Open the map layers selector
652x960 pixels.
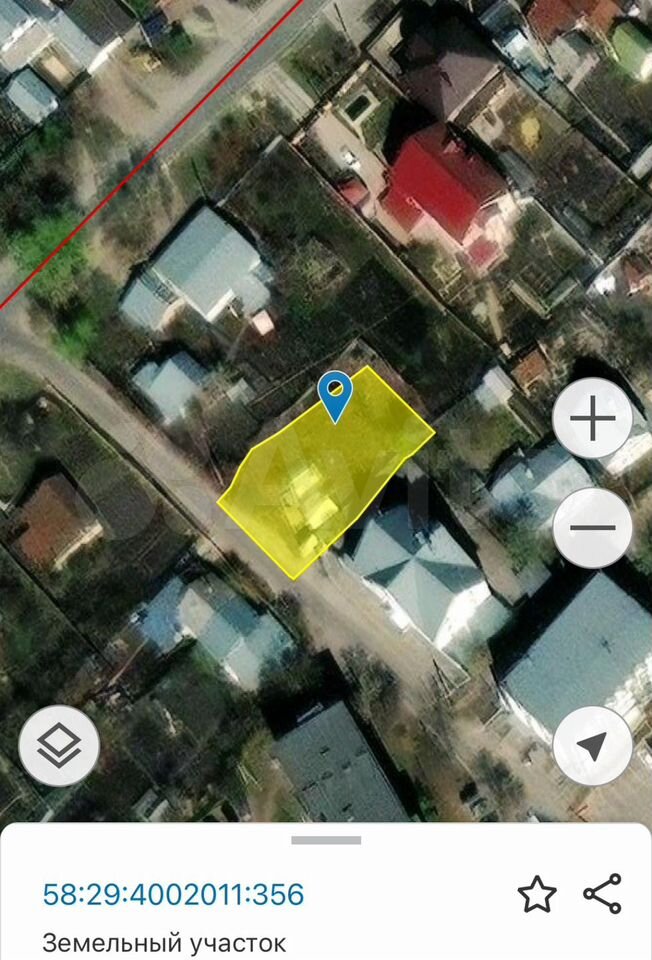tap(58, 745)
